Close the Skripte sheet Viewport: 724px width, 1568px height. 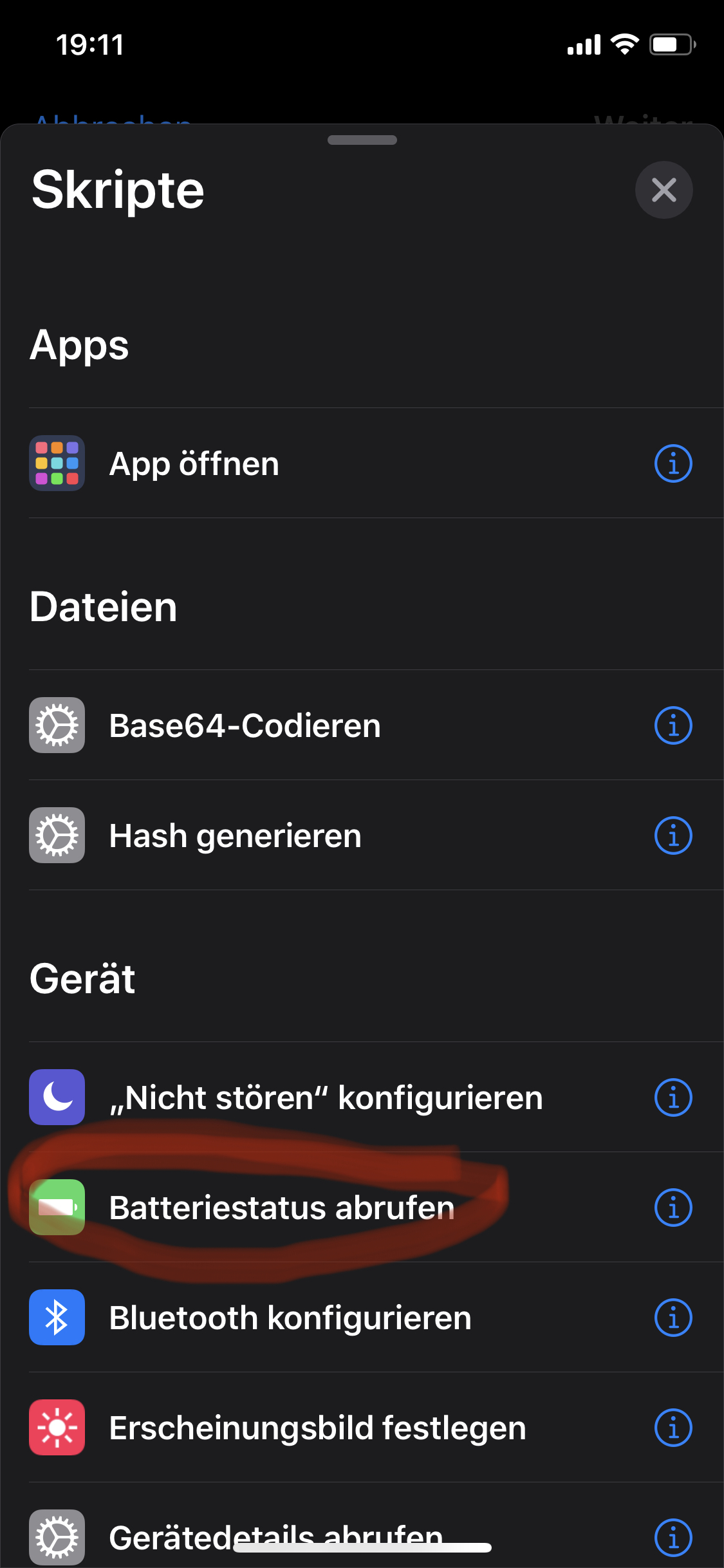(664, 190)
